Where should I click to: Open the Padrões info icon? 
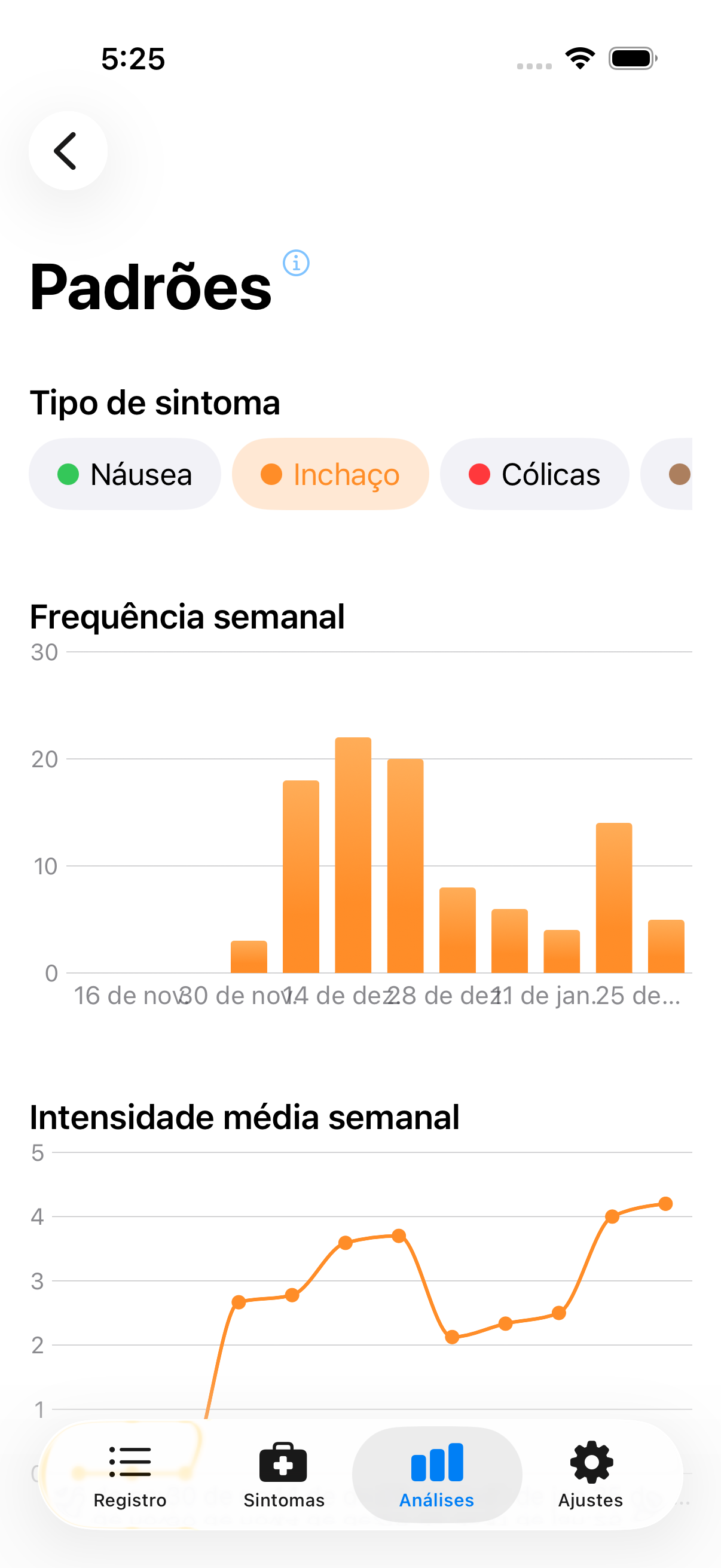[x=297, y=264]
